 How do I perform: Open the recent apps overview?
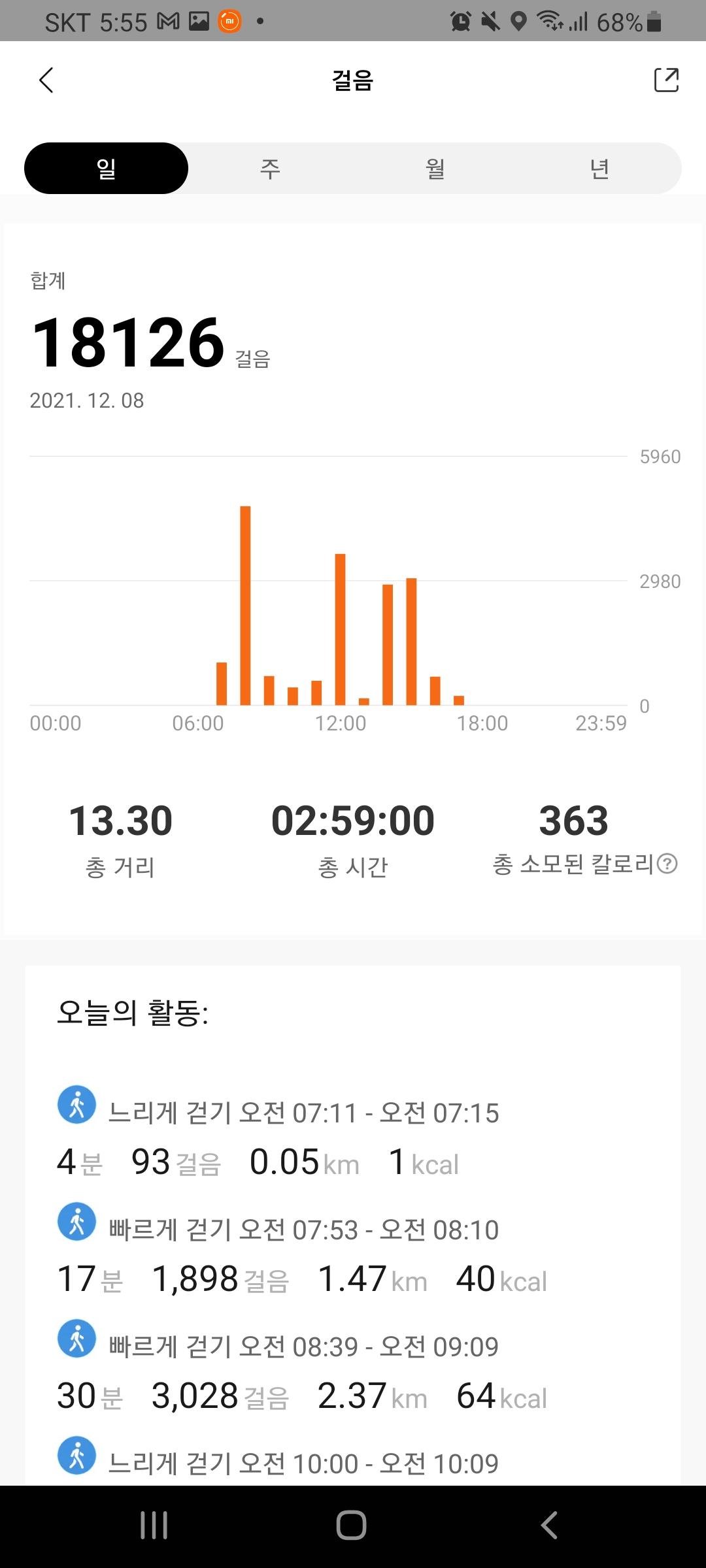(154, 1526)
